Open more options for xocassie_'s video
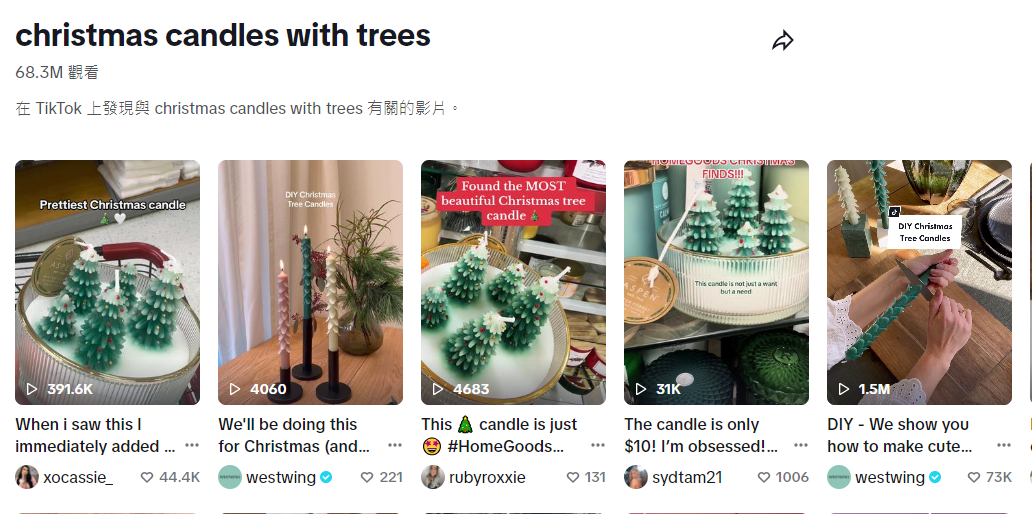The image size is (1032, 514). click(x=192, y=446)
